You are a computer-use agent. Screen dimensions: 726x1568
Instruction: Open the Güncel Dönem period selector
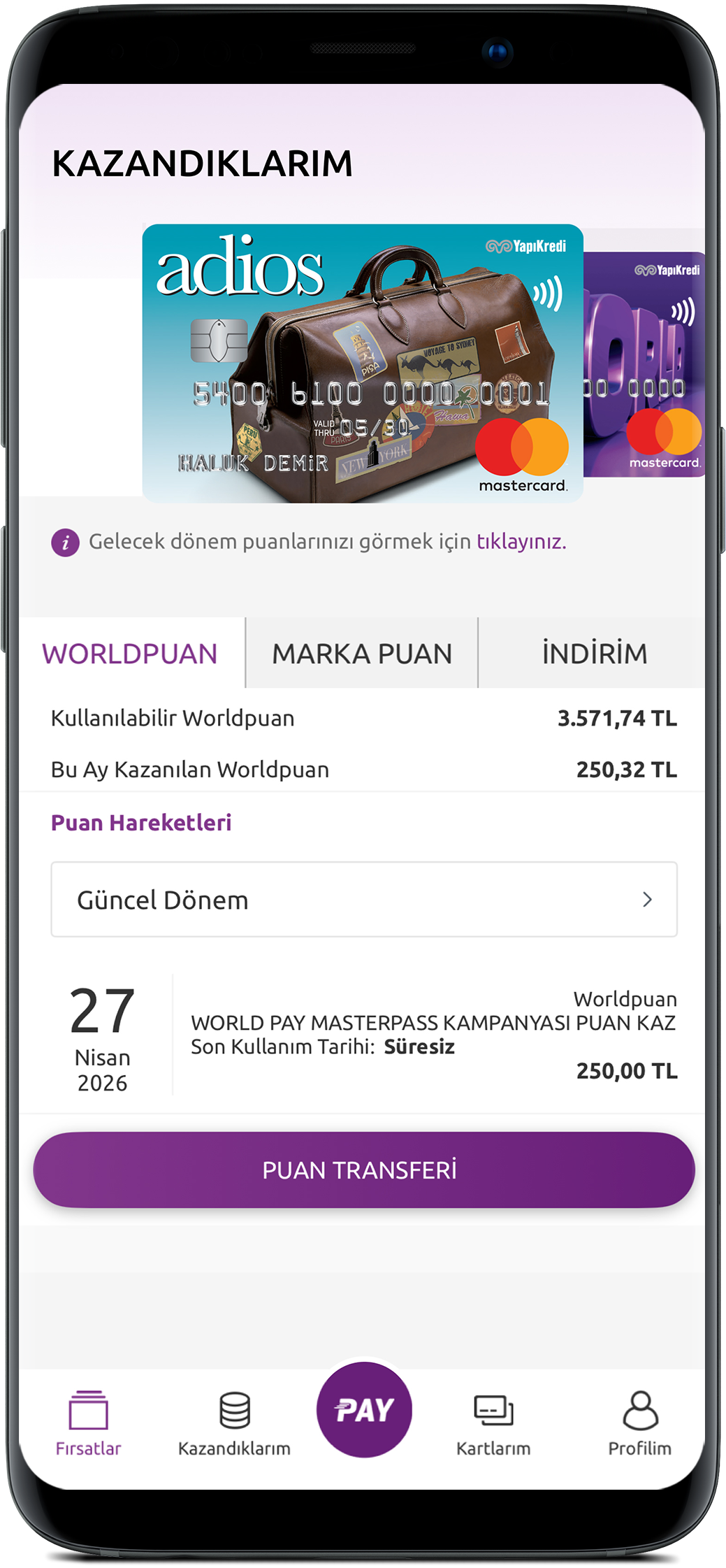click(364, 900)
